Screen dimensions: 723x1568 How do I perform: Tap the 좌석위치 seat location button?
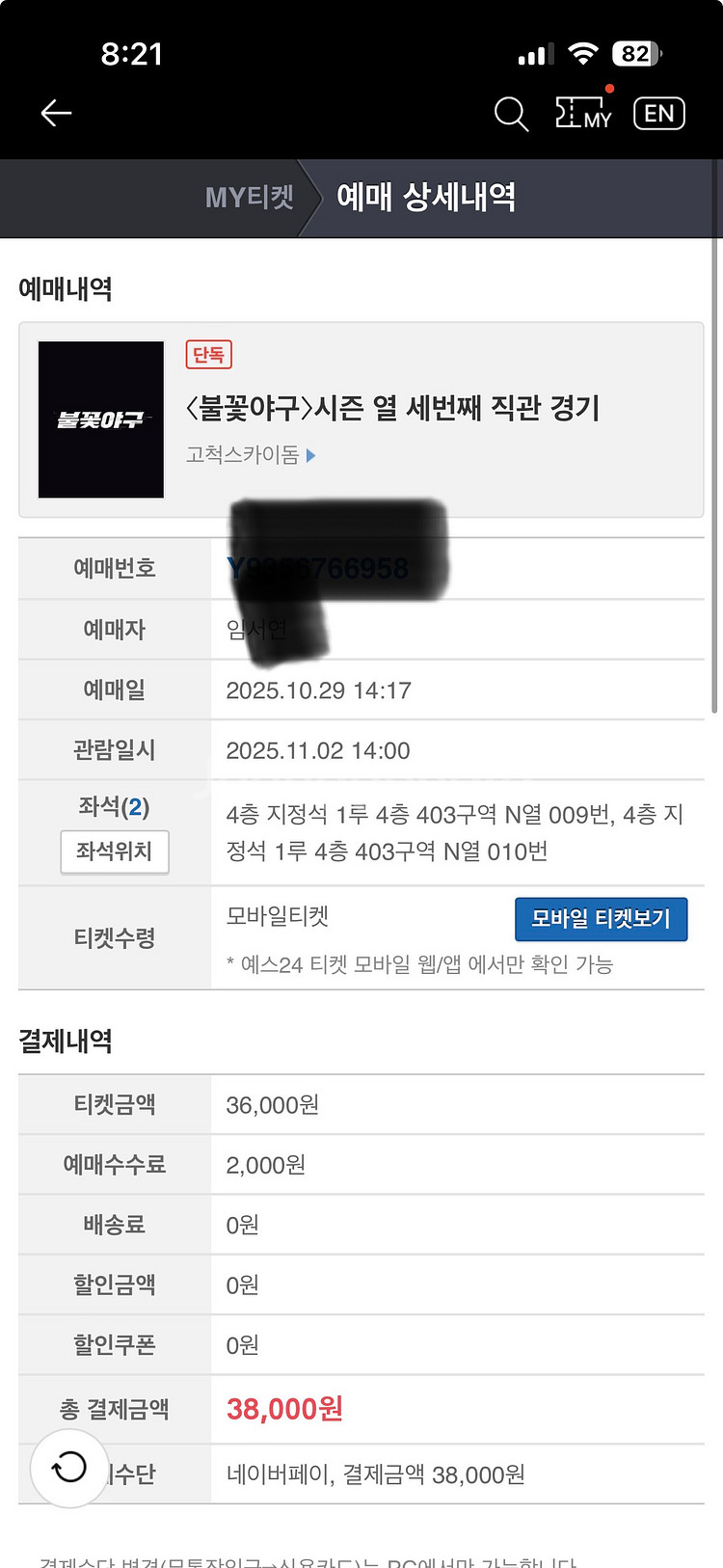115,852
